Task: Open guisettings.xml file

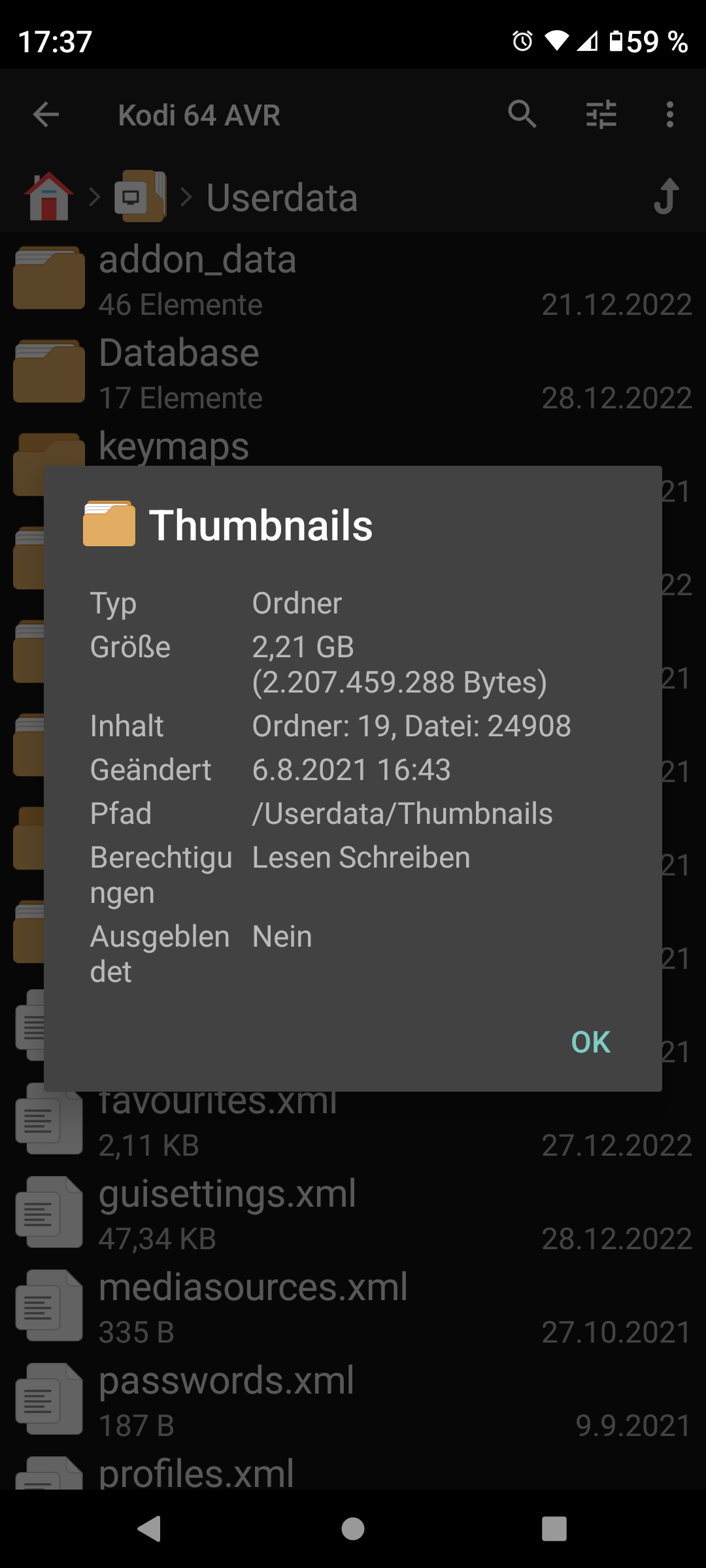Action: [x=353, y=1213]
